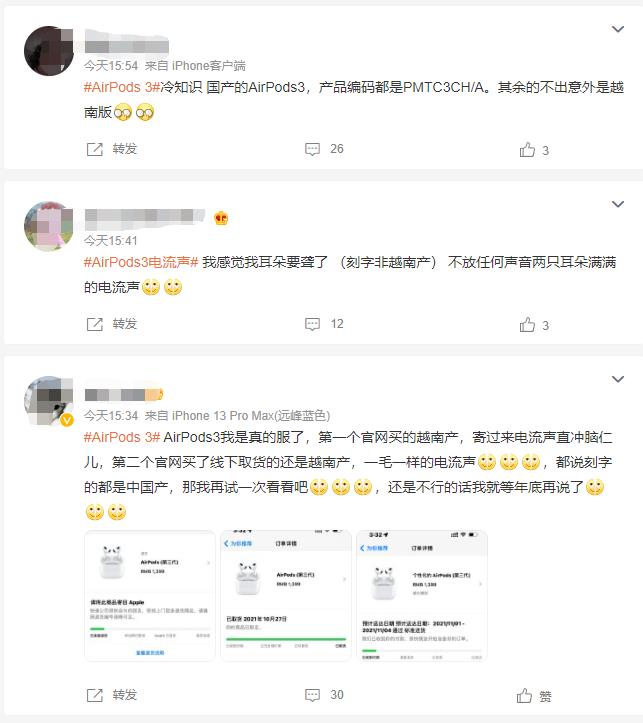
Task: View 30 comments on the 15:34 post
Action: pos(324,694)
